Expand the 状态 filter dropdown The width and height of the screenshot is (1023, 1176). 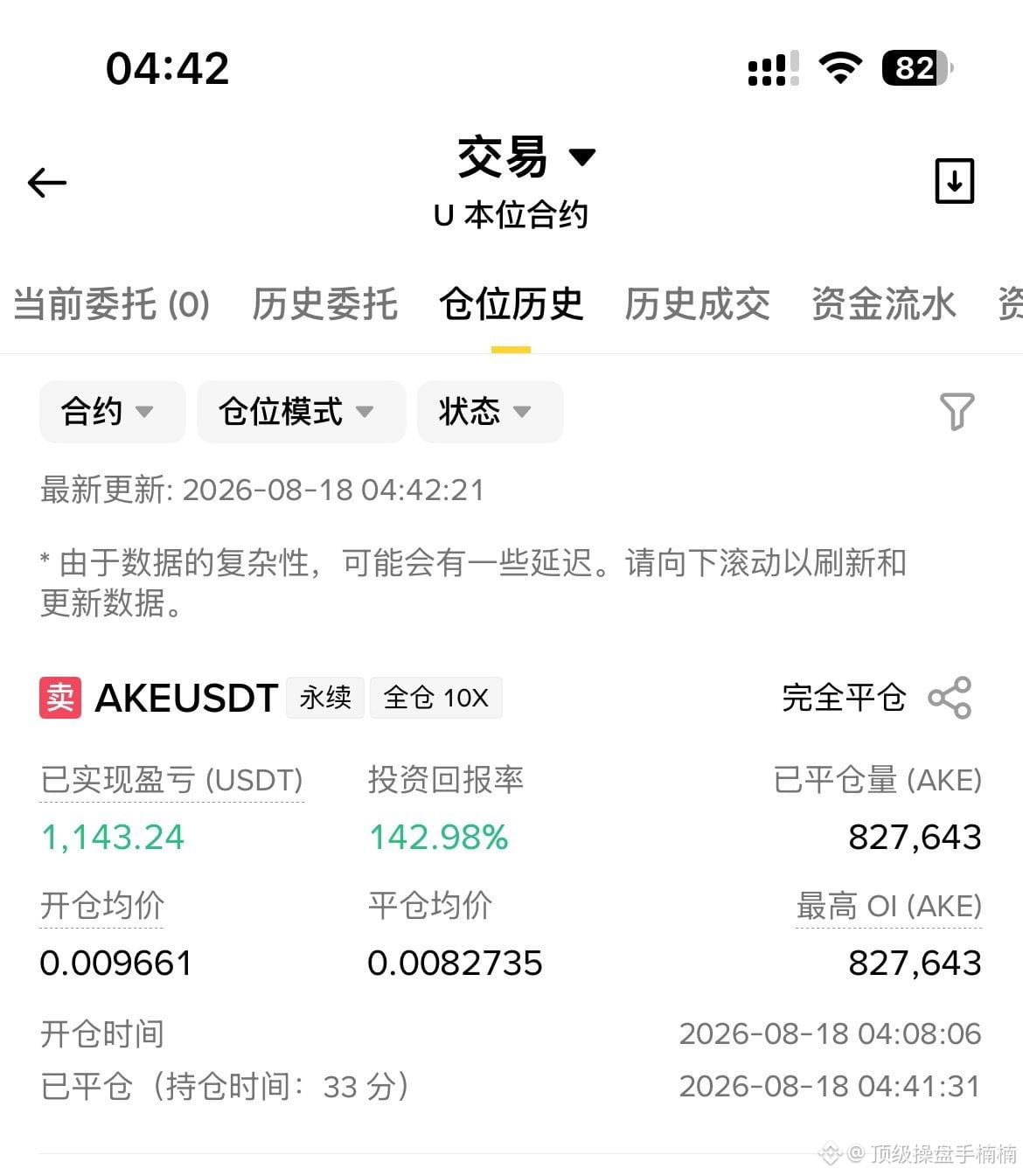490,411
